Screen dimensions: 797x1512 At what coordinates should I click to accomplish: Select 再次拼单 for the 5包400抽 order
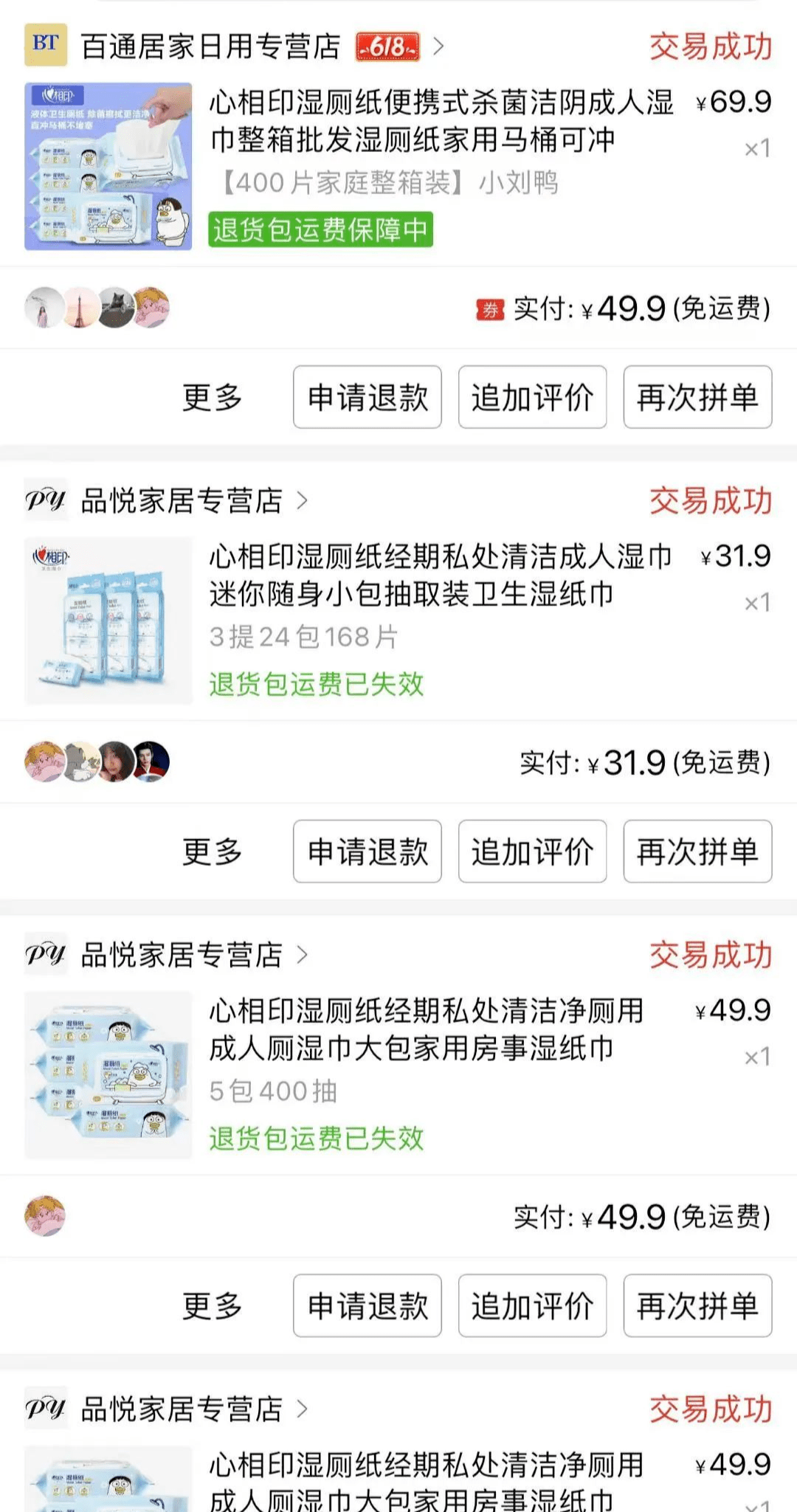point(697,1305)
